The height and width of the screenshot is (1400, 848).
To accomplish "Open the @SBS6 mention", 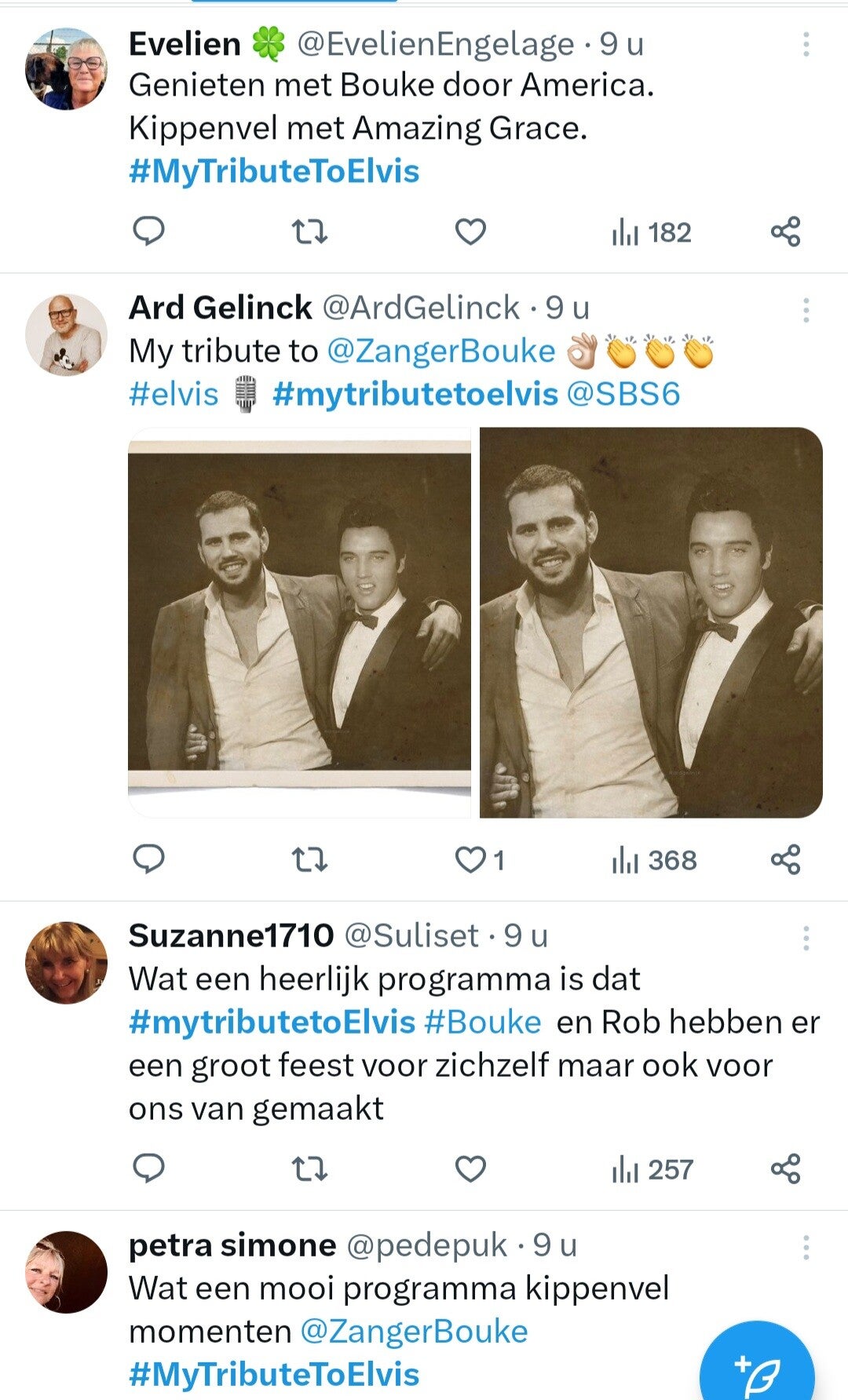I will tap(623, 394).
